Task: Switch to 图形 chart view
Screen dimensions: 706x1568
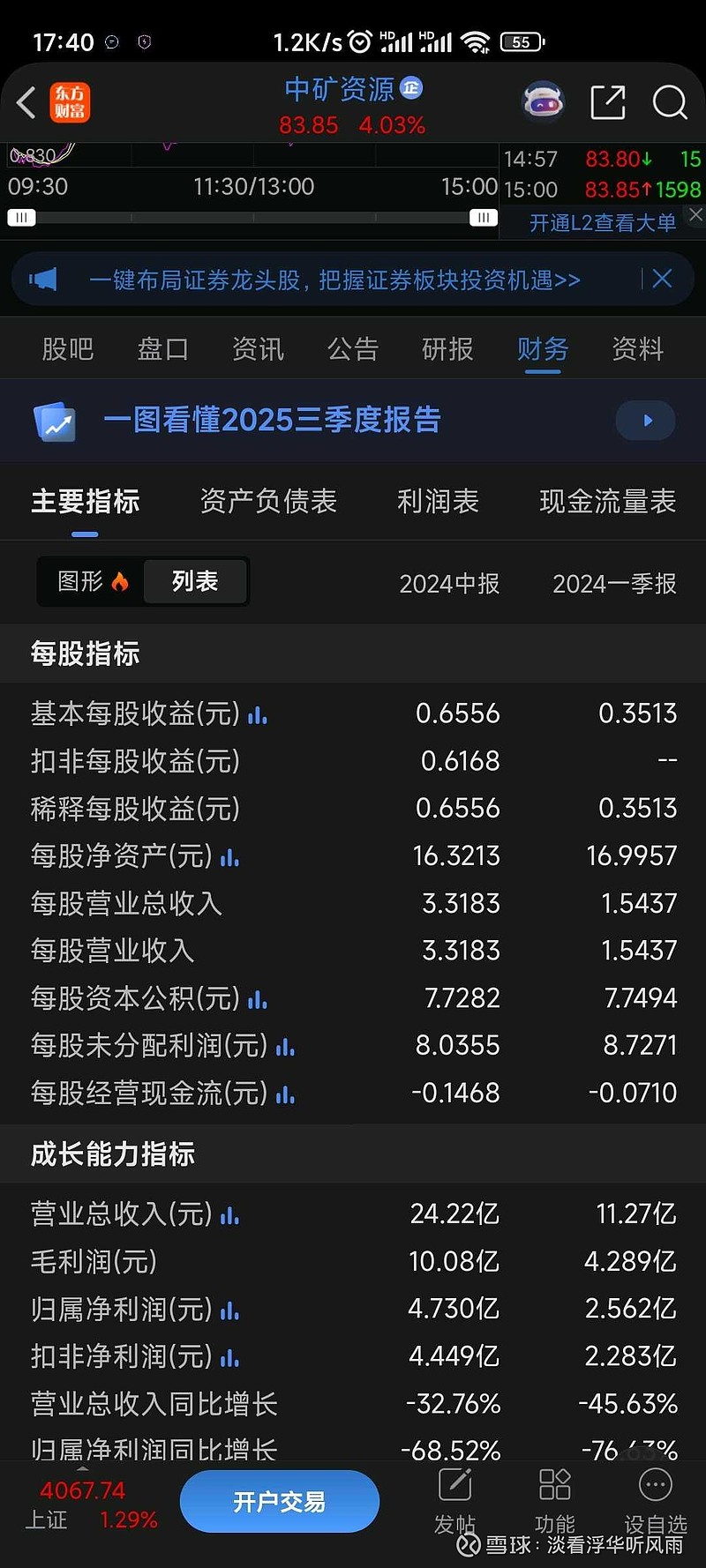Action: click(90, 581)
